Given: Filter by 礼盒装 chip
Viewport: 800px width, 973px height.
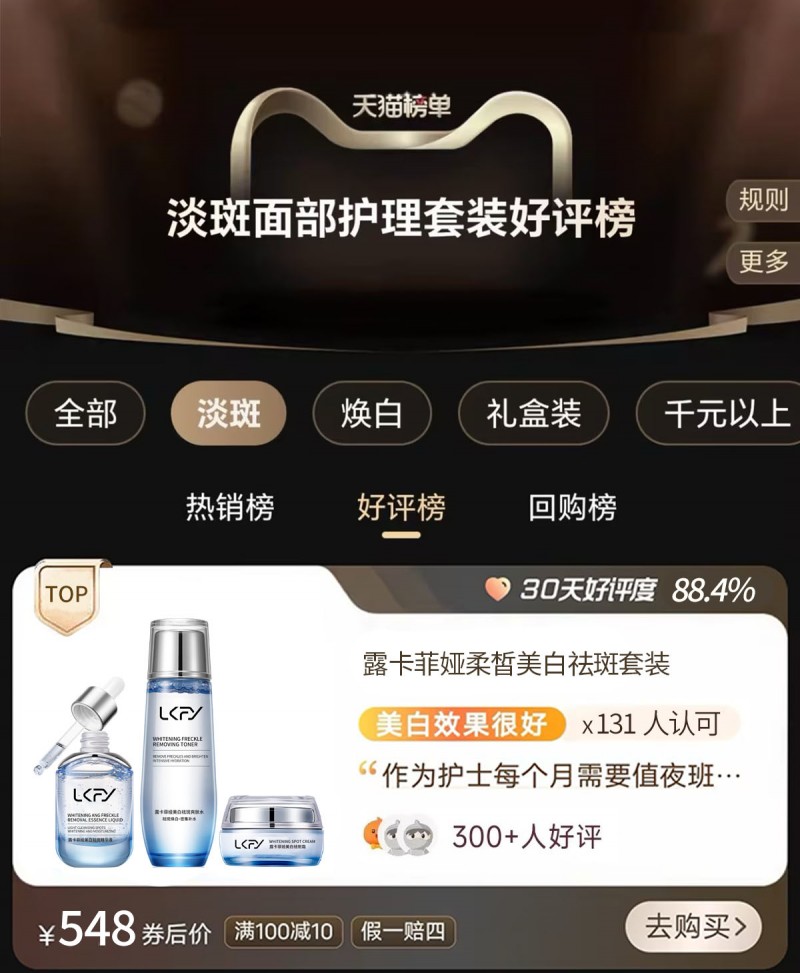Looking at the screenshot, I should click(x=534, y=413).
